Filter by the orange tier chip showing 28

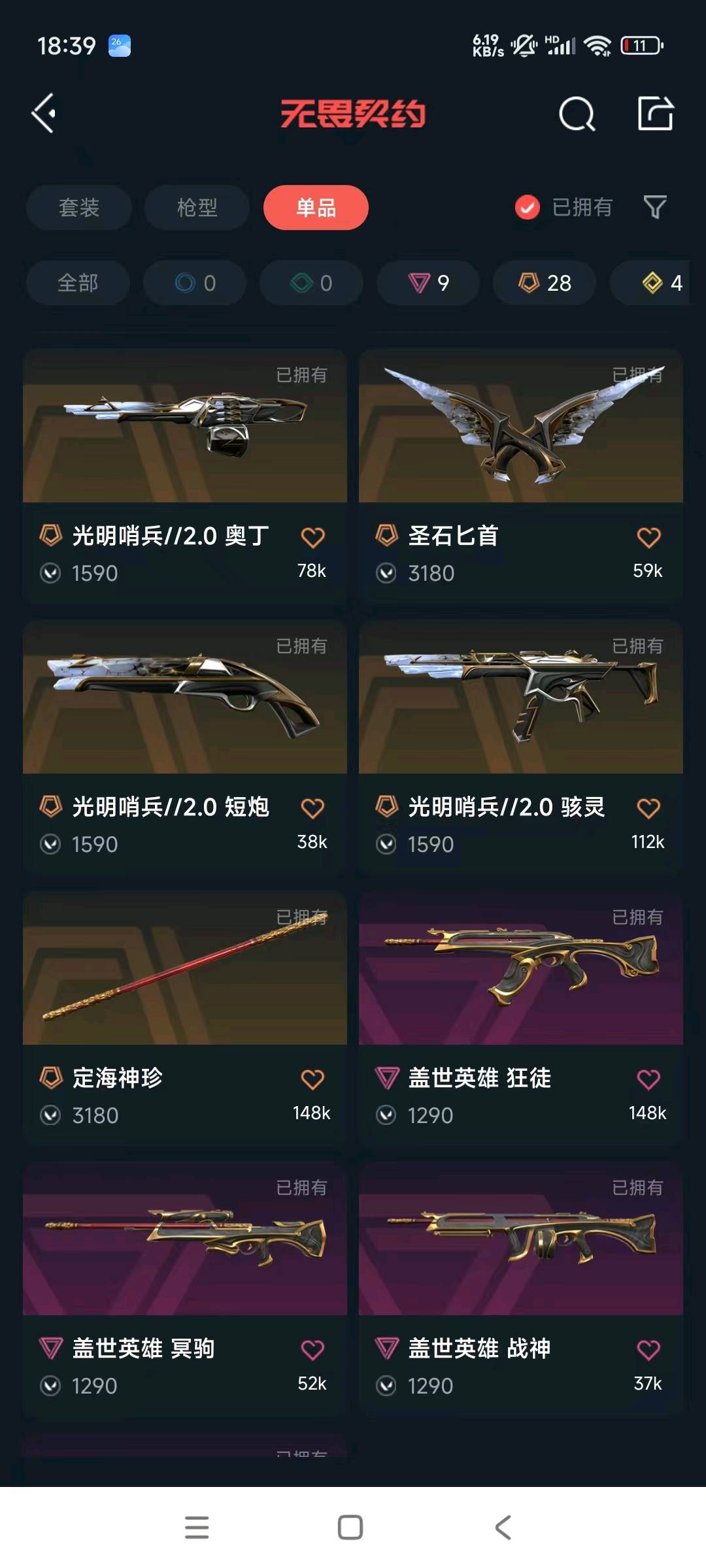545,283
